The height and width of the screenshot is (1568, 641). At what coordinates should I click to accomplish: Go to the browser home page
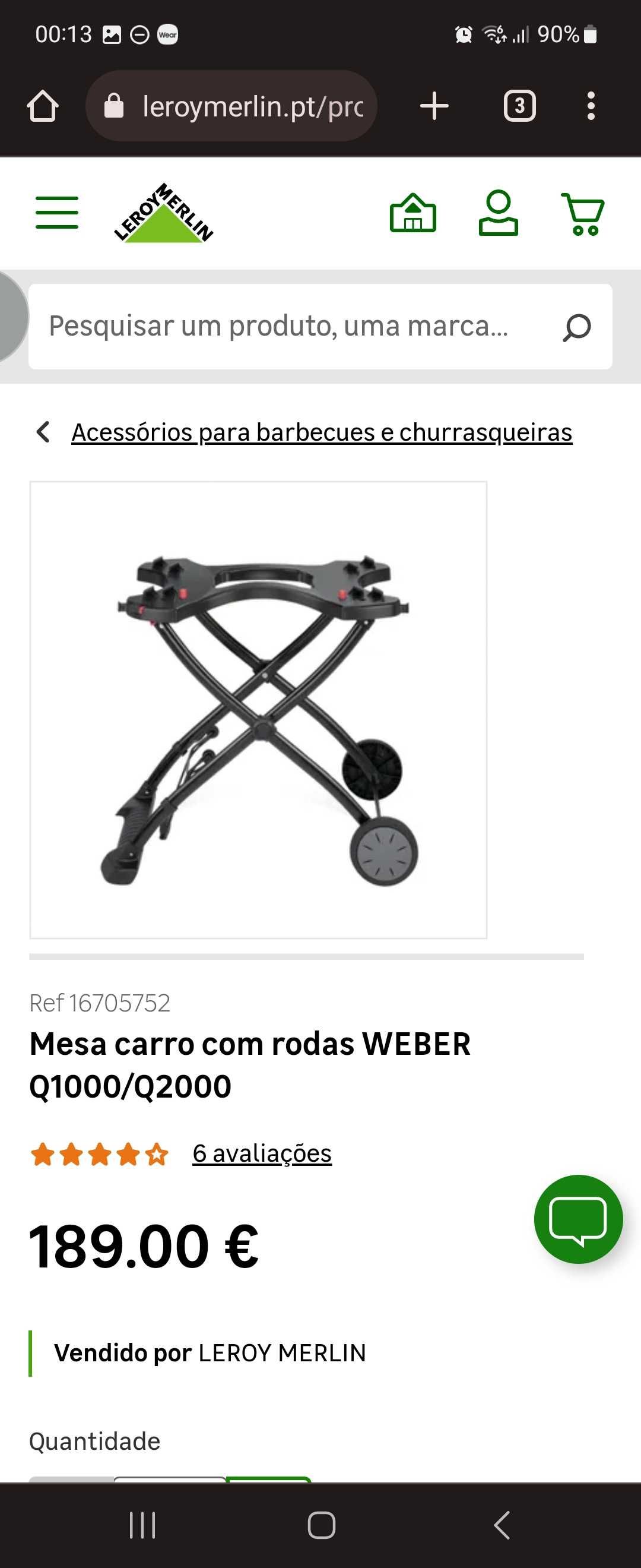tap(43, 106)
